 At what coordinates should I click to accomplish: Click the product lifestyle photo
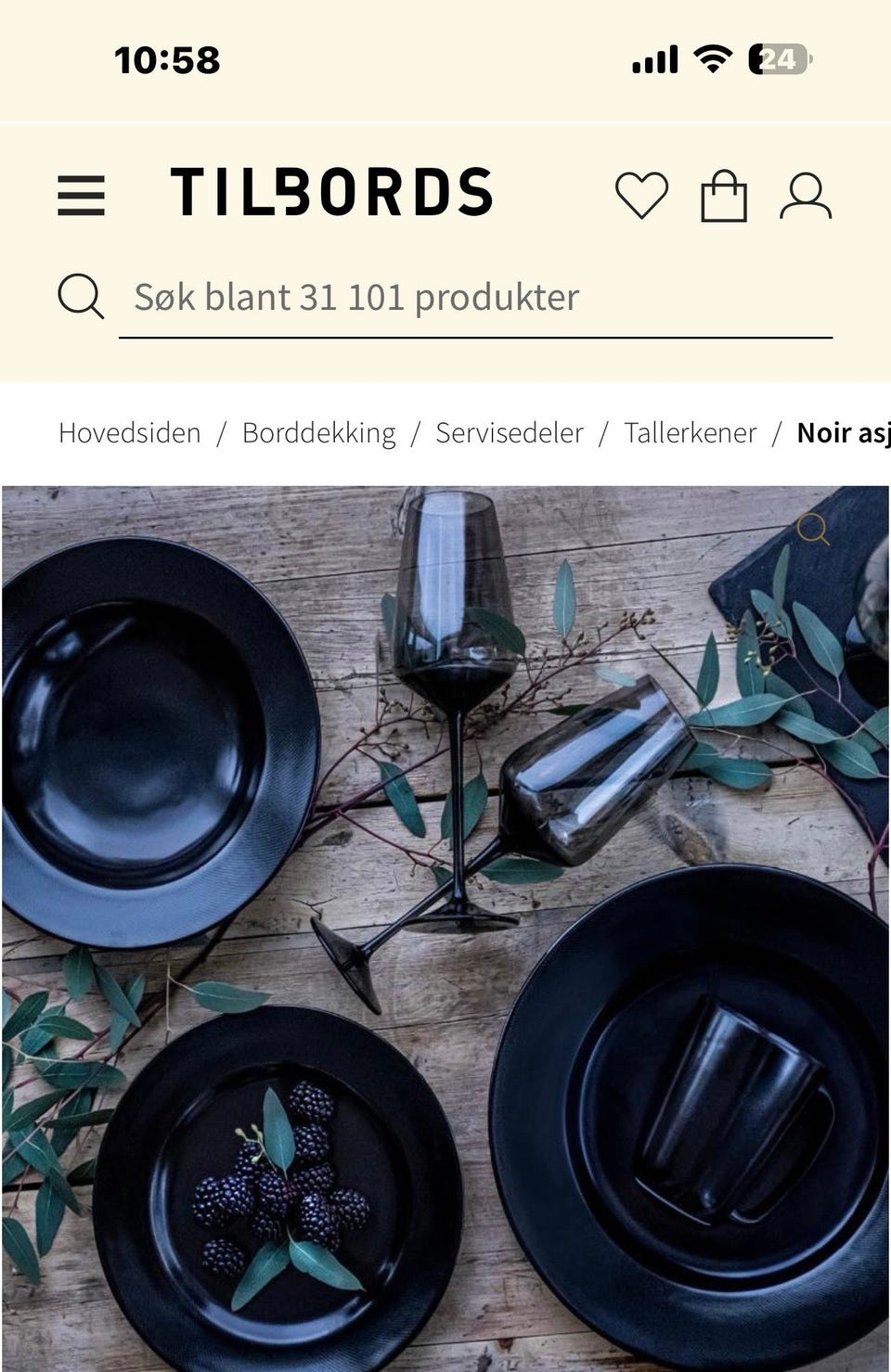pos(445,928)
